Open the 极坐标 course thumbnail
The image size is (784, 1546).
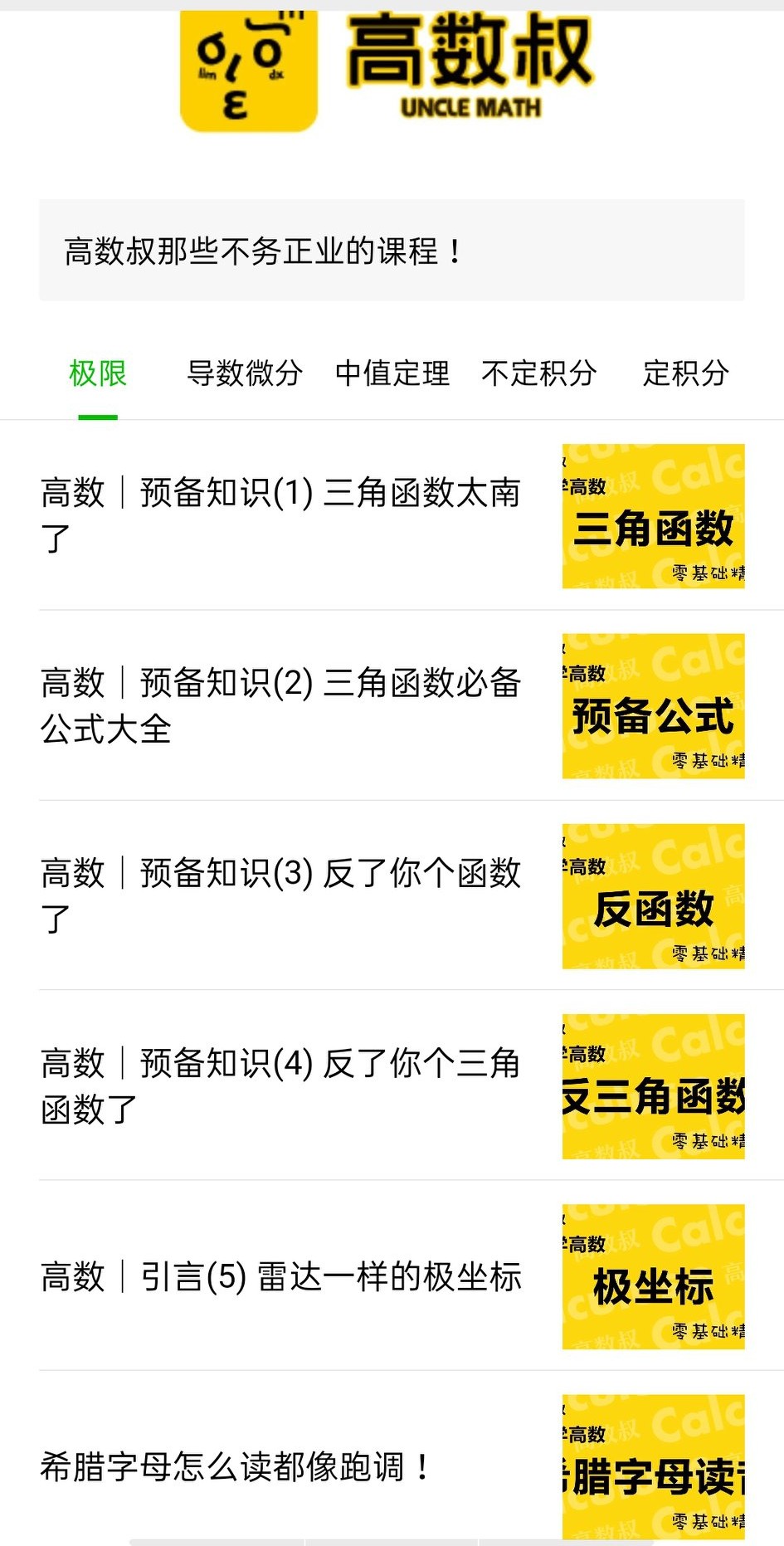(653, 1276)
